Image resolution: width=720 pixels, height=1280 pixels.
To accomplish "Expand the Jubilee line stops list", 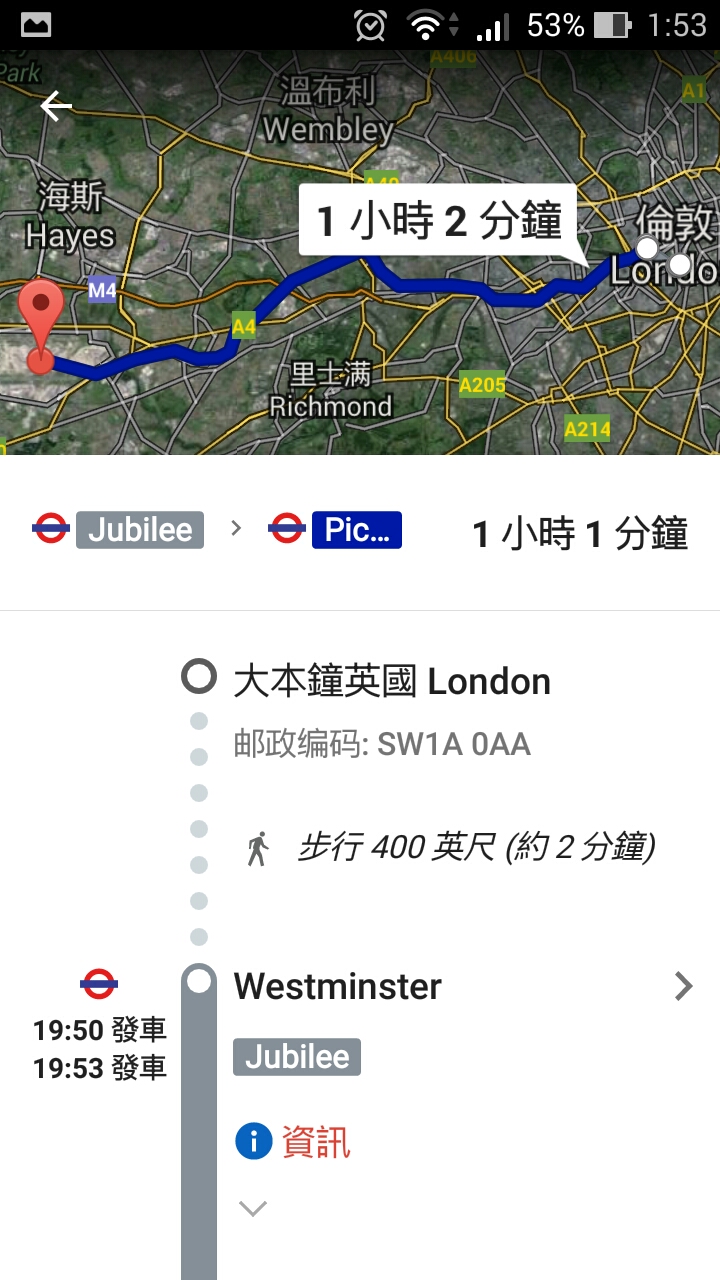I will pos(253,1209).
